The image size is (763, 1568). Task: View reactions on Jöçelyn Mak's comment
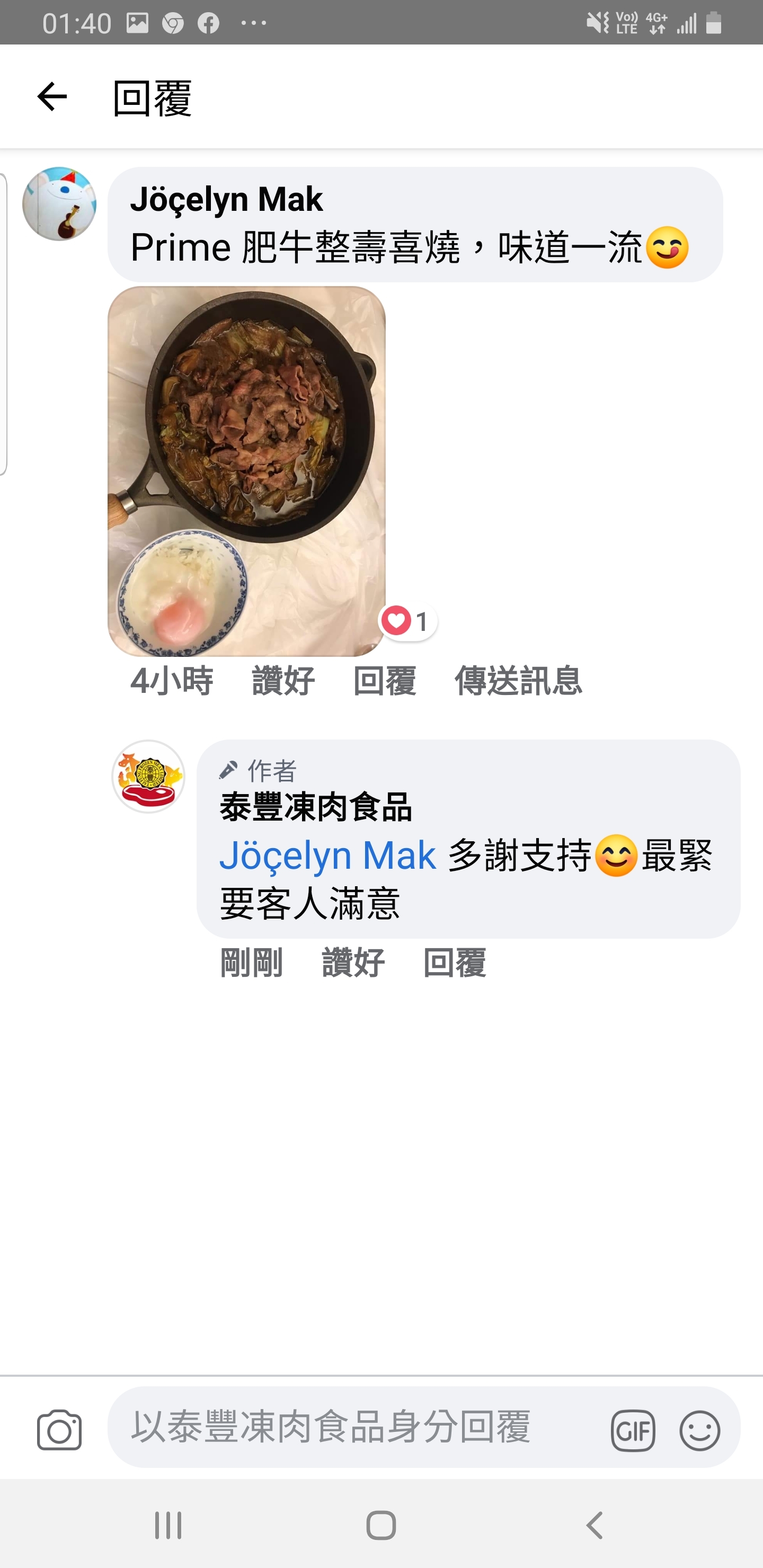(x=408, y=621)
